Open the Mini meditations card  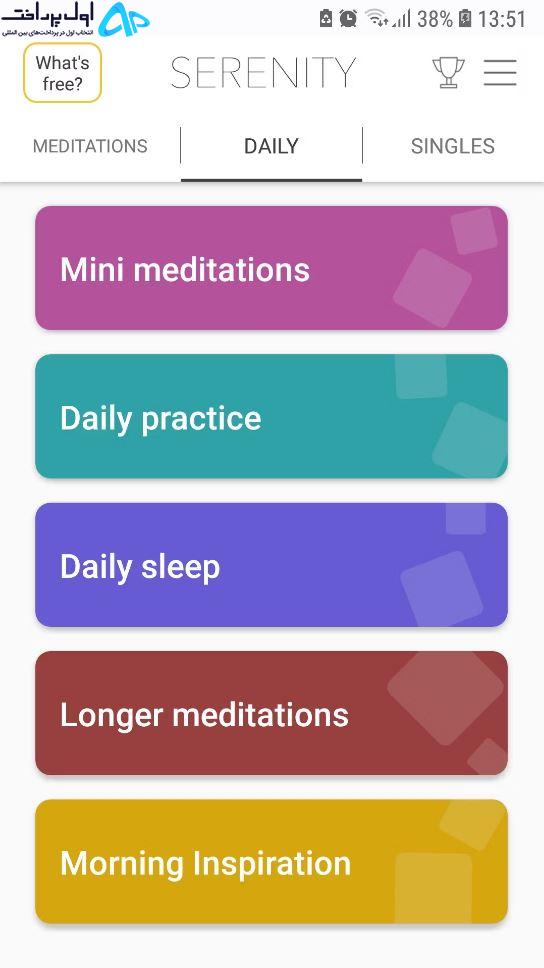pos(272,268)
